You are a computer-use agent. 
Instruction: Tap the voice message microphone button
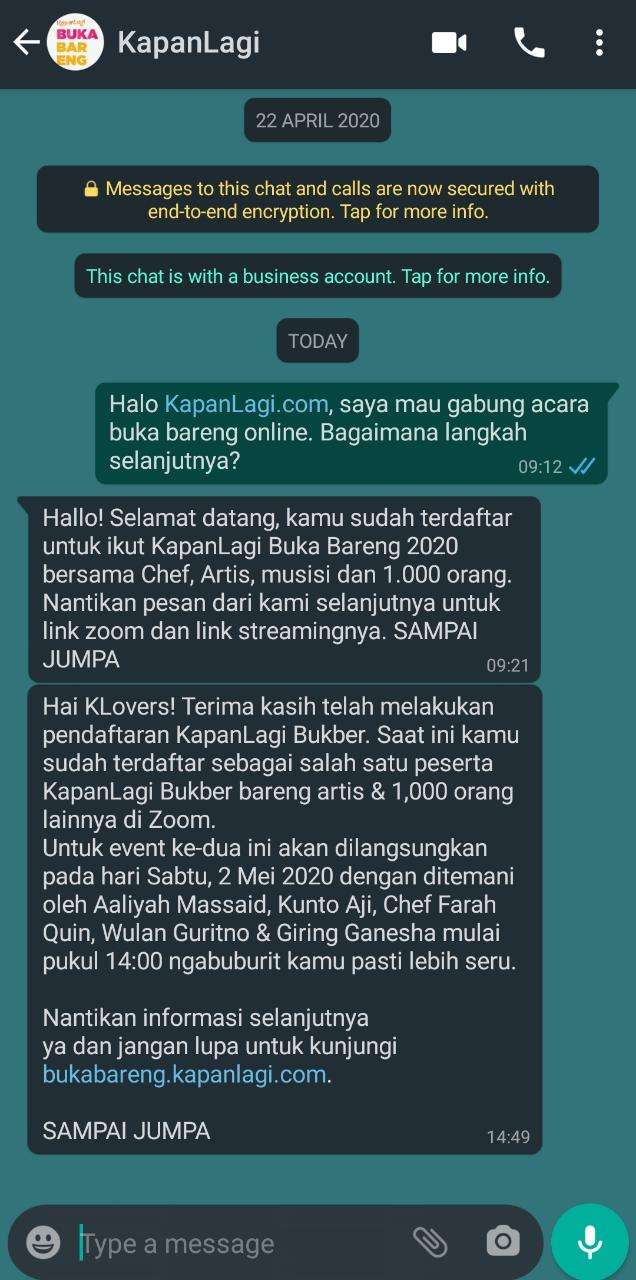[590, 1241]
